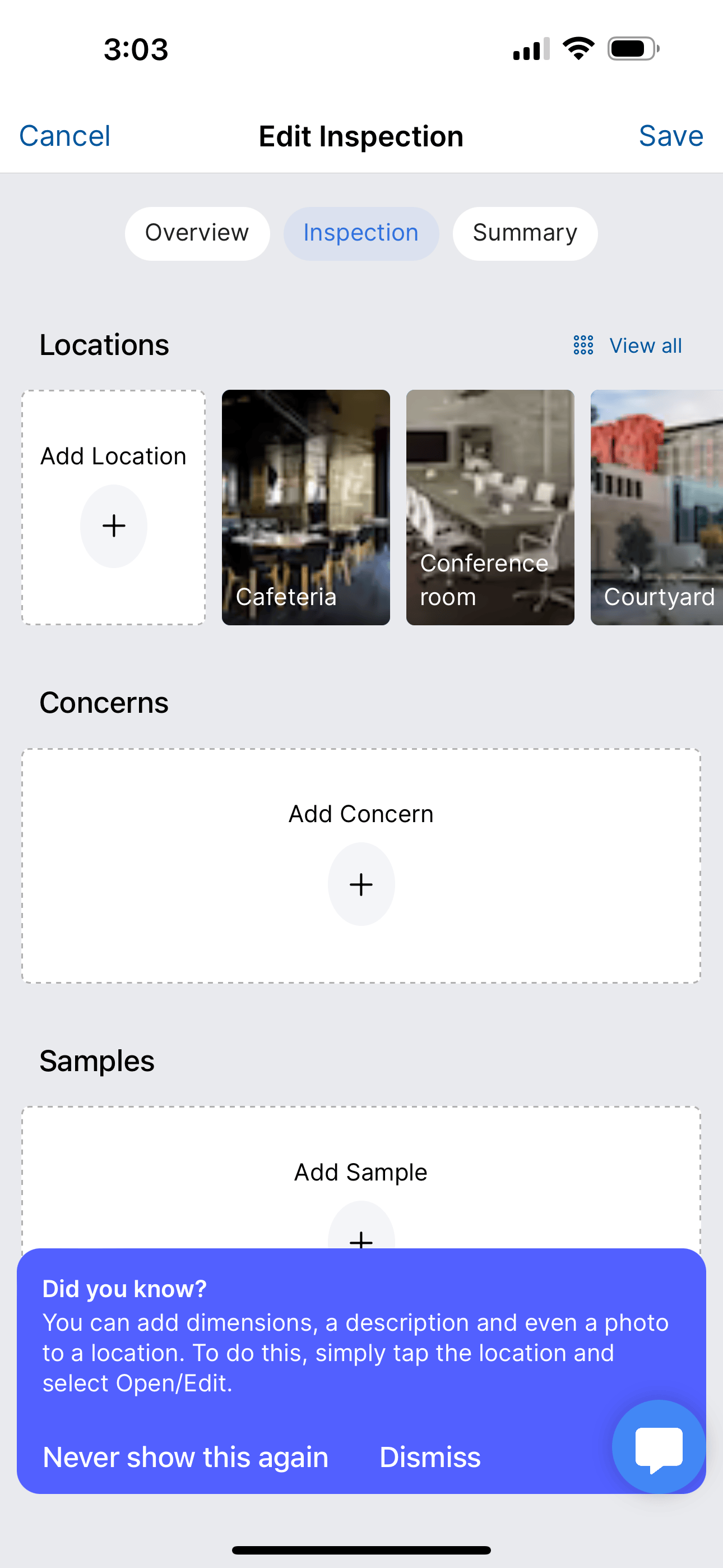Open the Conference room location
Image resolution: width=723 pixels, height=1568 pixels.
pos(490,507)
